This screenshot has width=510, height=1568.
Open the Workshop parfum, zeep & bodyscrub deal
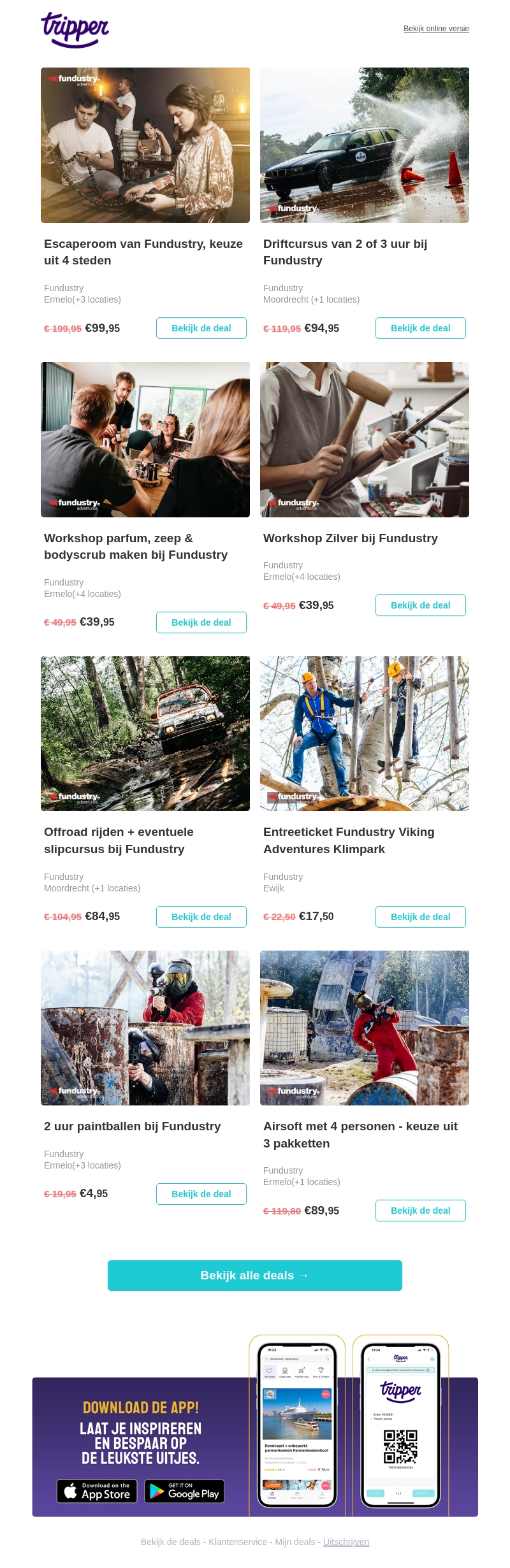coord(201,622)
